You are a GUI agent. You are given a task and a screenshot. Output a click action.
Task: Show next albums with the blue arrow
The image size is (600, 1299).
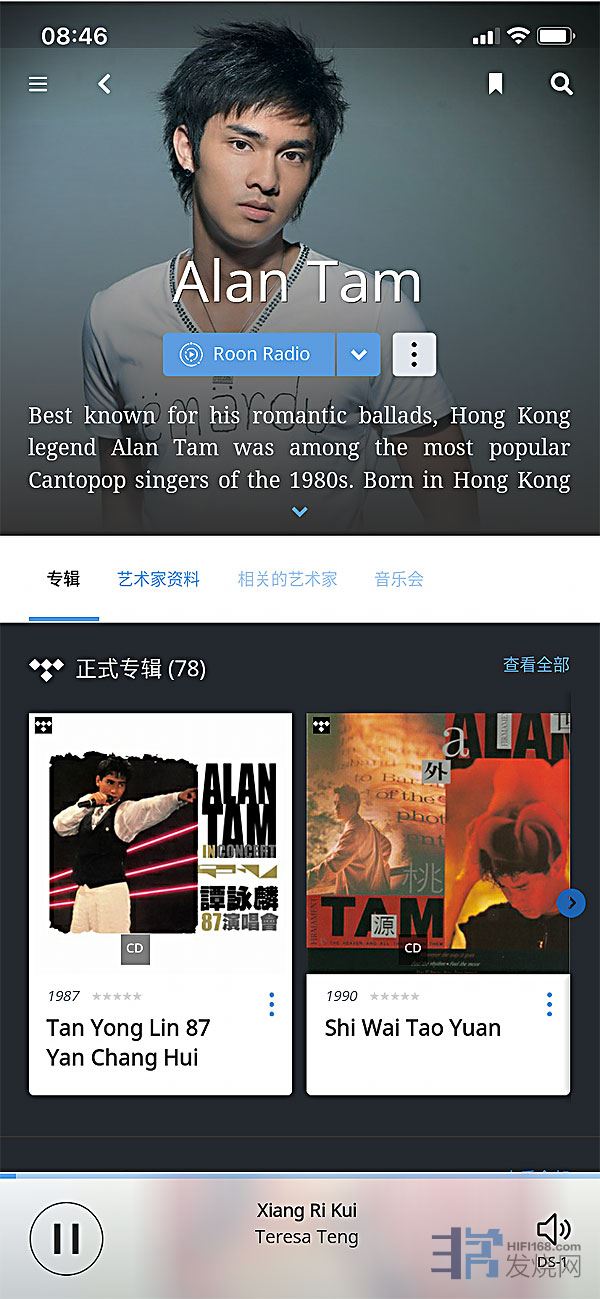click(x=571, y=903)
